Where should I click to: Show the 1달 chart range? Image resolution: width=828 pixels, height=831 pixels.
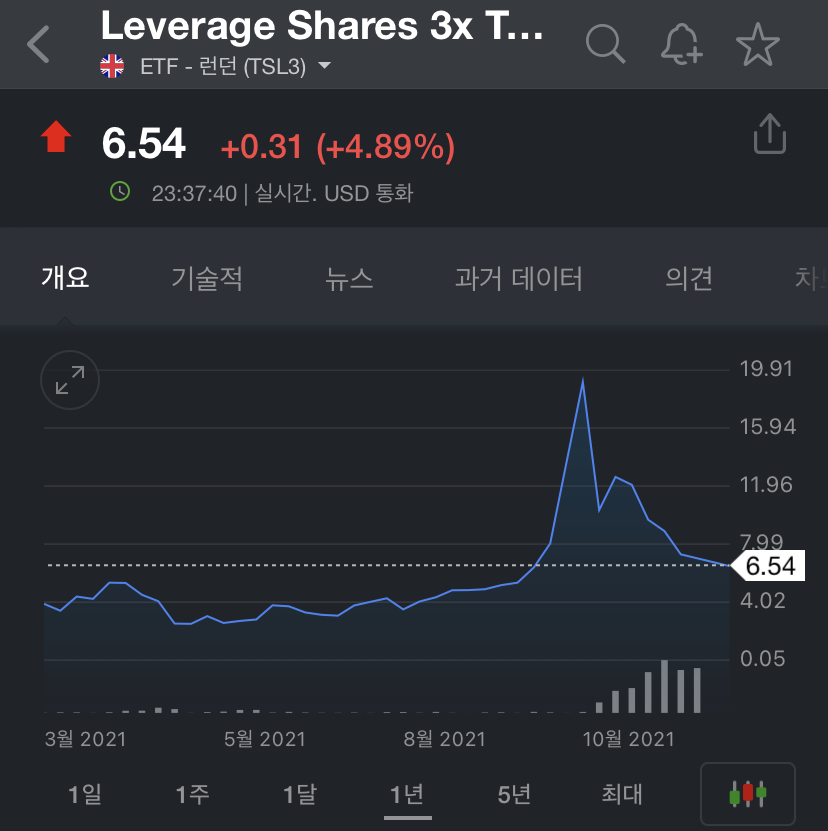[300, 794]
